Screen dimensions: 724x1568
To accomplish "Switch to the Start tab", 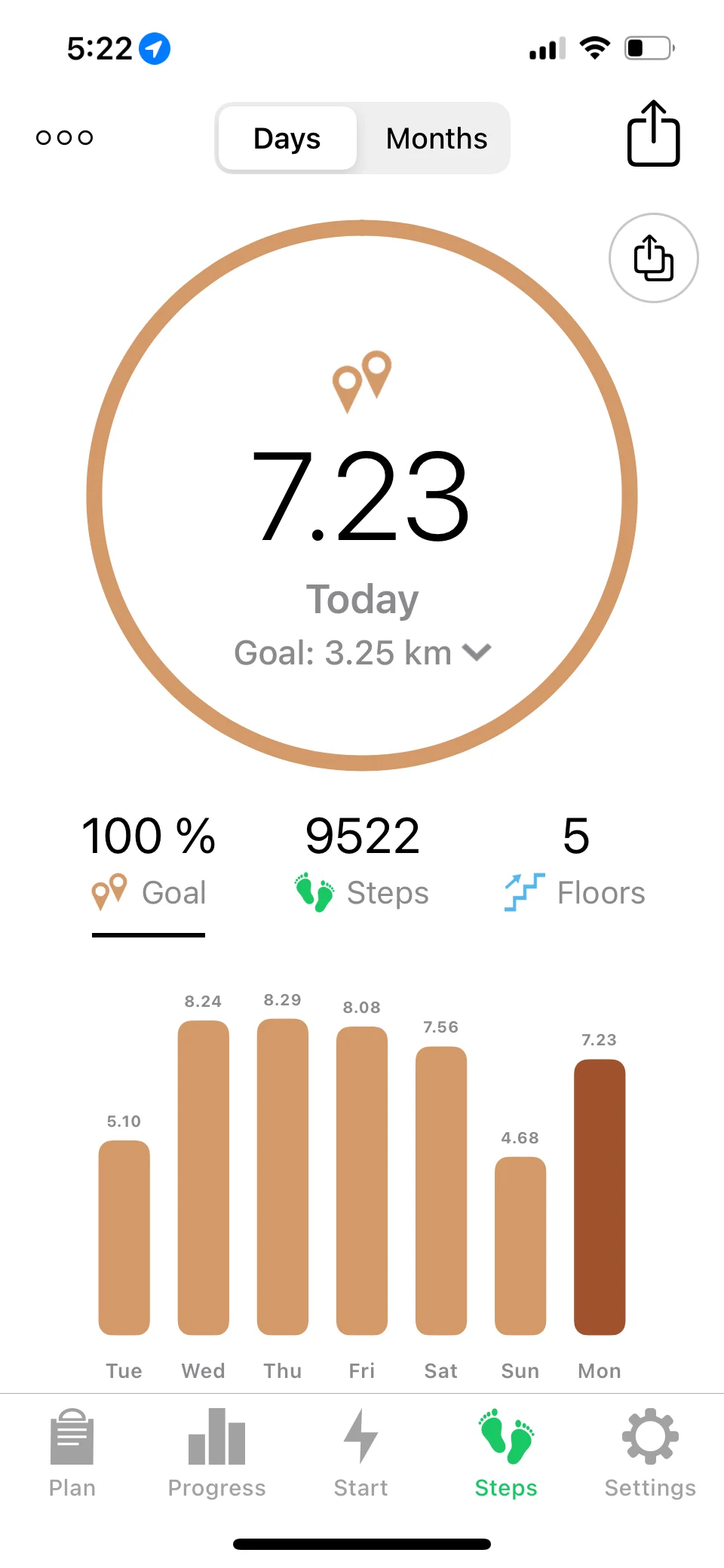I will pos(360,1453).
